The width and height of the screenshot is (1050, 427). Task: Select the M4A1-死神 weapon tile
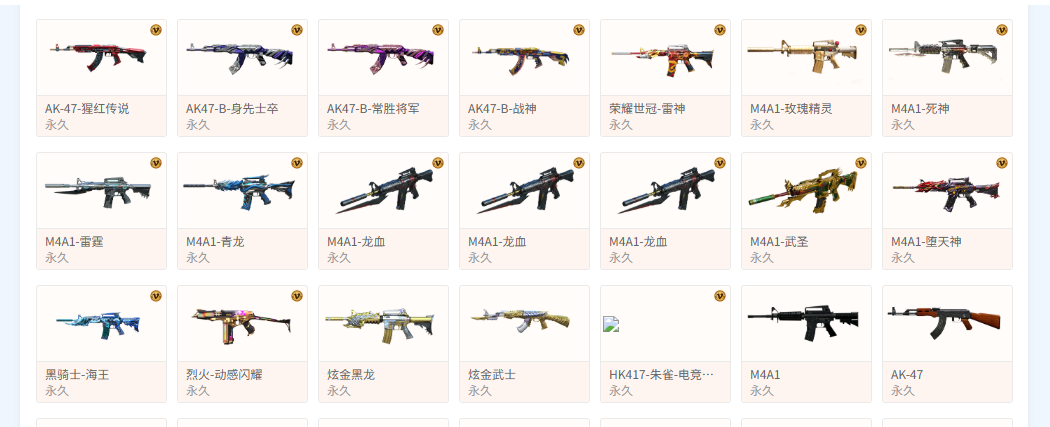point(946,77)
